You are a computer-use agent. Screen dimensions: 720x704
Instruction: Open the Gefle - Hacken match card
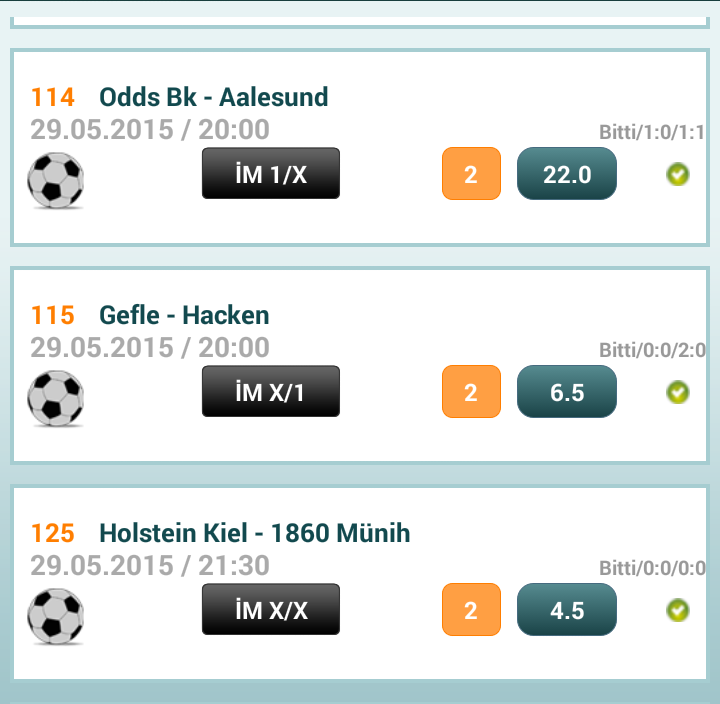185,316
